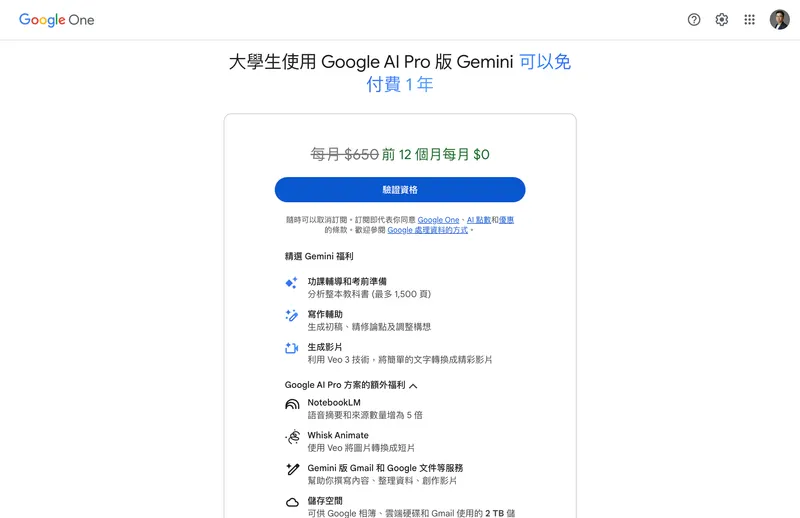This screenshot has width=800, height=518.
Task: Go to the Google One home logo
Action: tap(56, 20)
